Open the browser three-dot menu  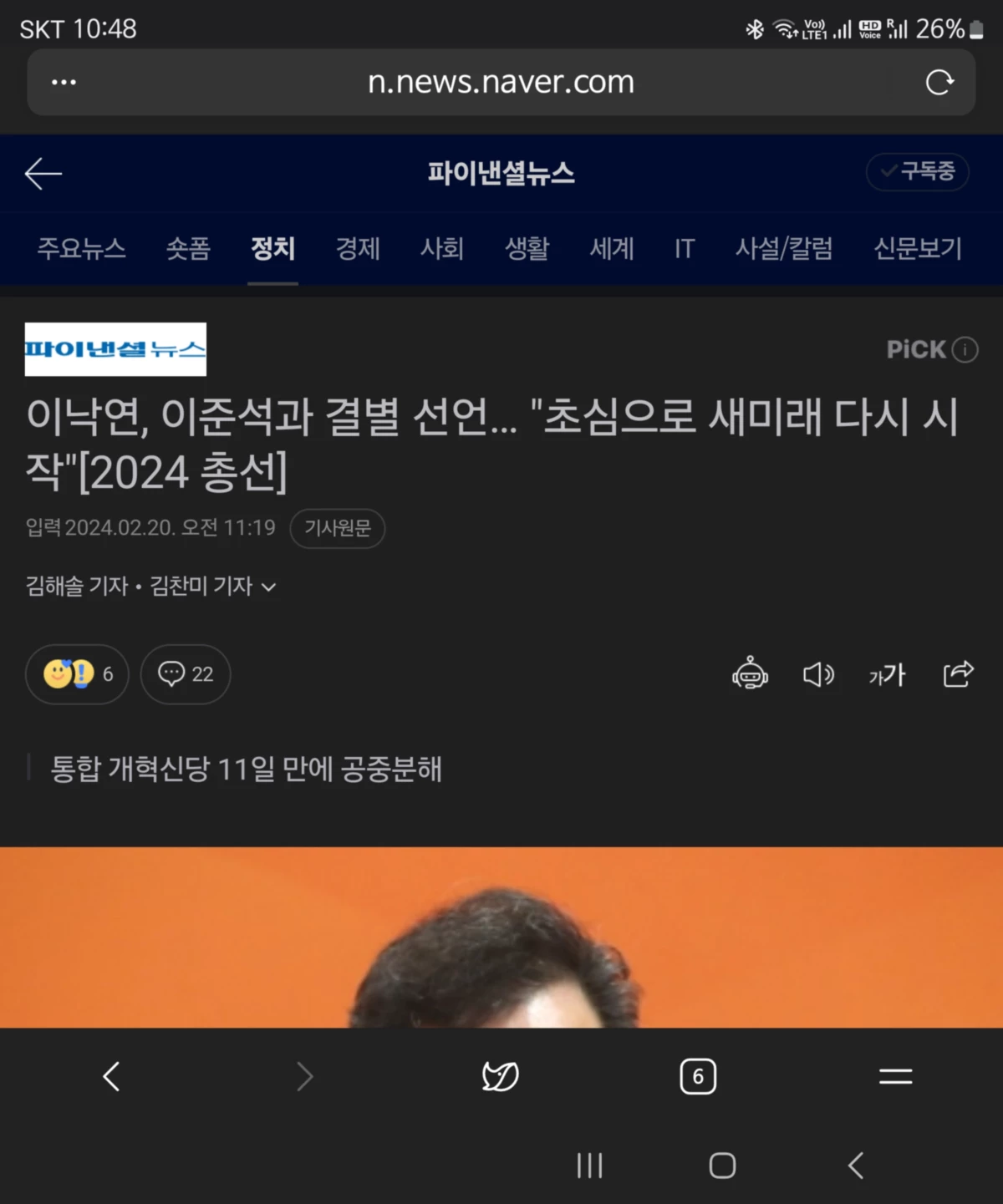point(64,82)
